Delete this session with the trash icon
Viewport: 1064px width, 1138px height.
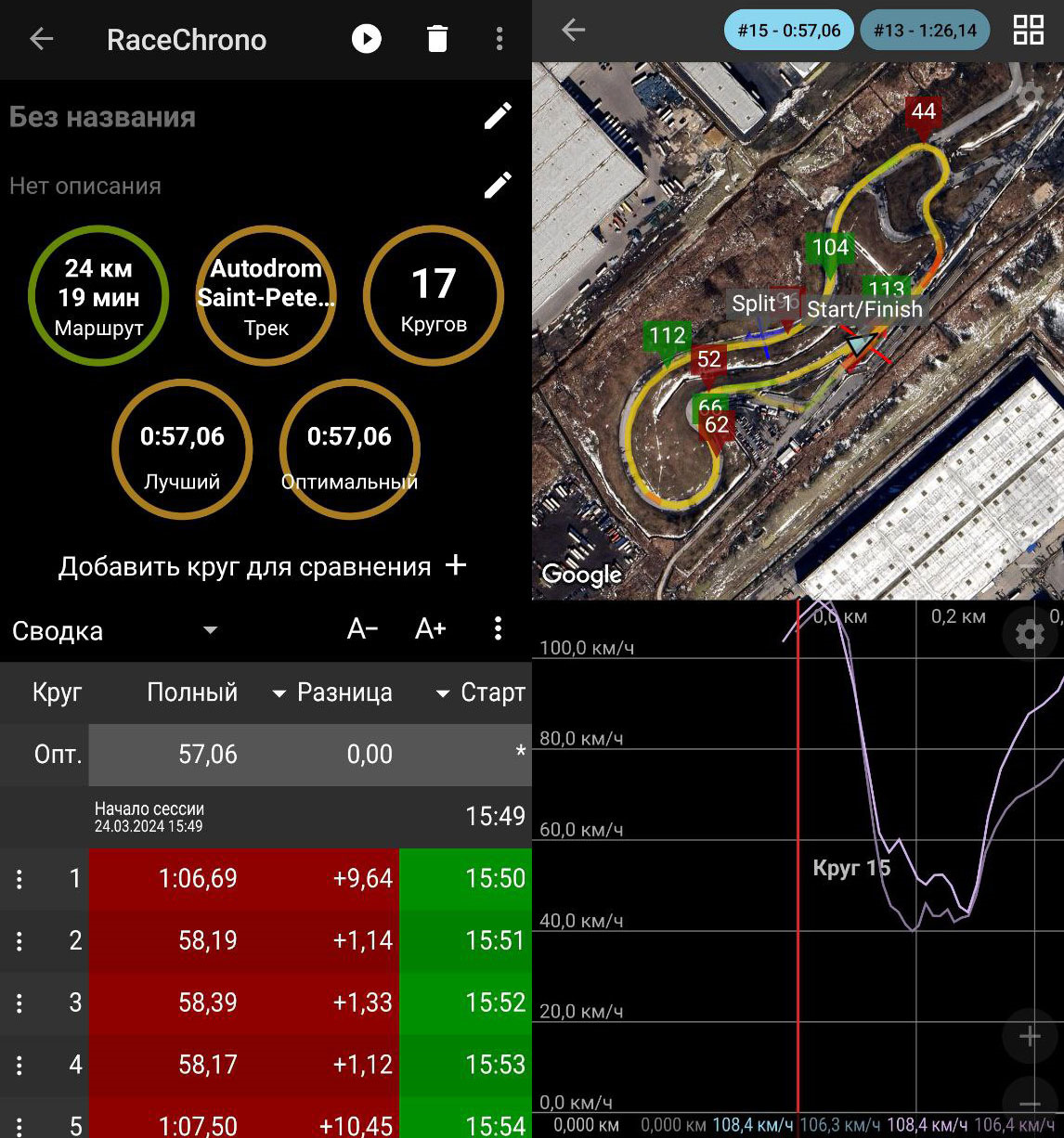click(437, 39)
